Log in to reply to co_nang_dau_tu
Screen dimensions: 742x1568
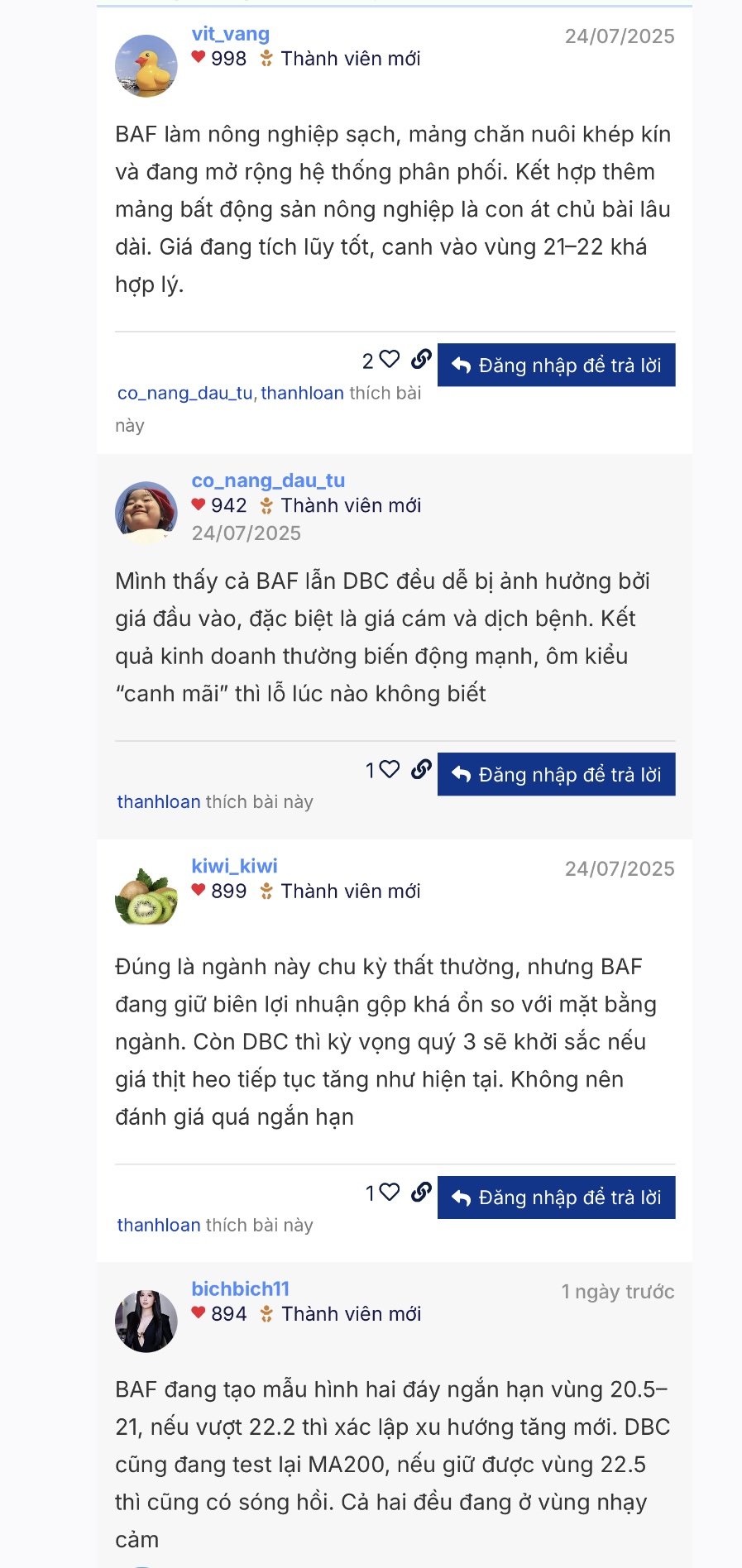[556, 774]
